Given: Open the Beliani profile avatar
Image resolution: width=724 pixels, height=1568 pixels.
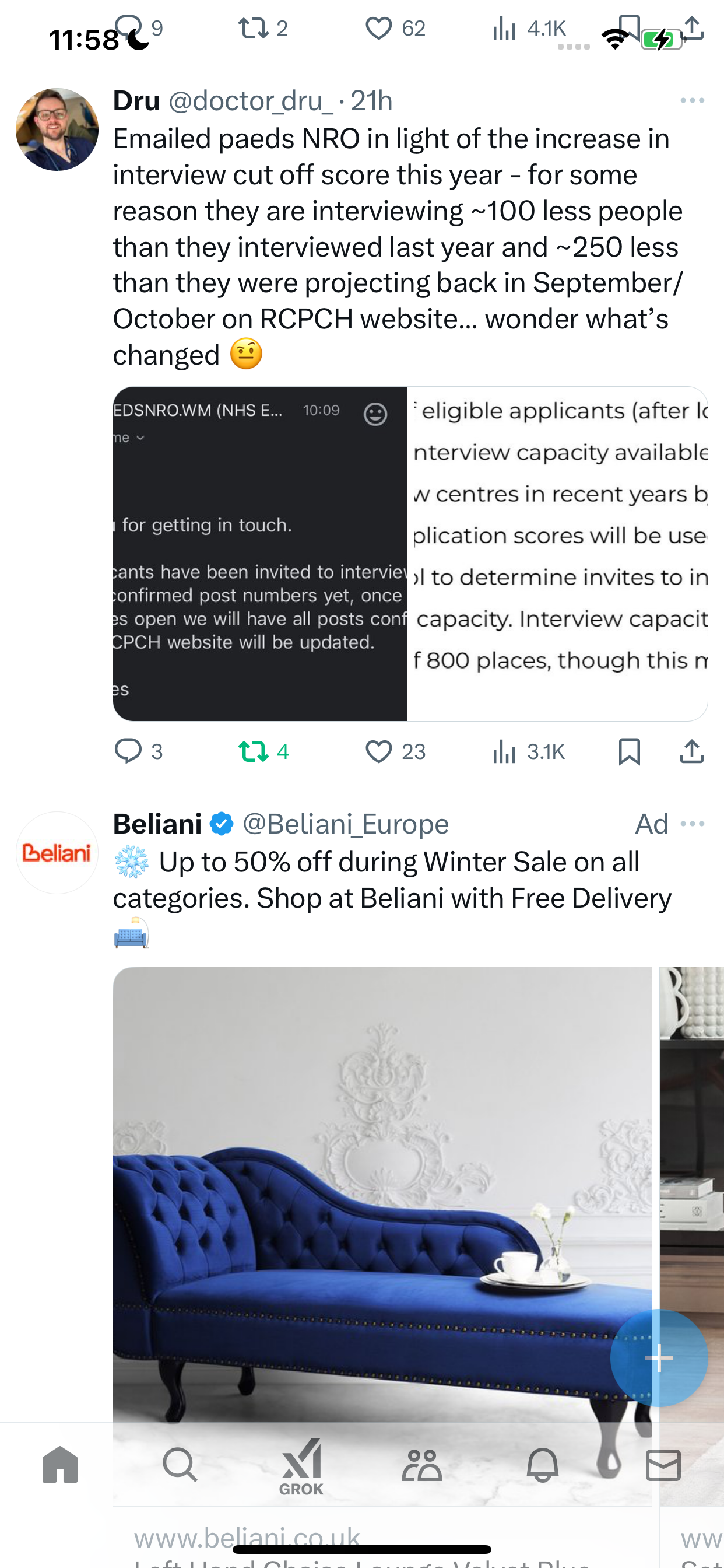Looking at the screenshot, I should coord(57,853).
